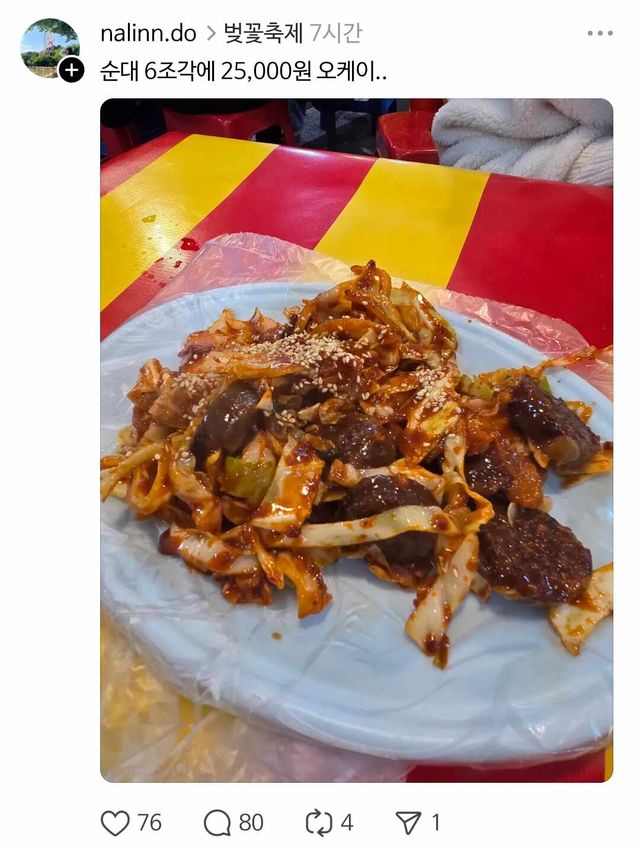The image size is (640, 845).
Task: Repost this post
Action: click(x=318, y=822)
